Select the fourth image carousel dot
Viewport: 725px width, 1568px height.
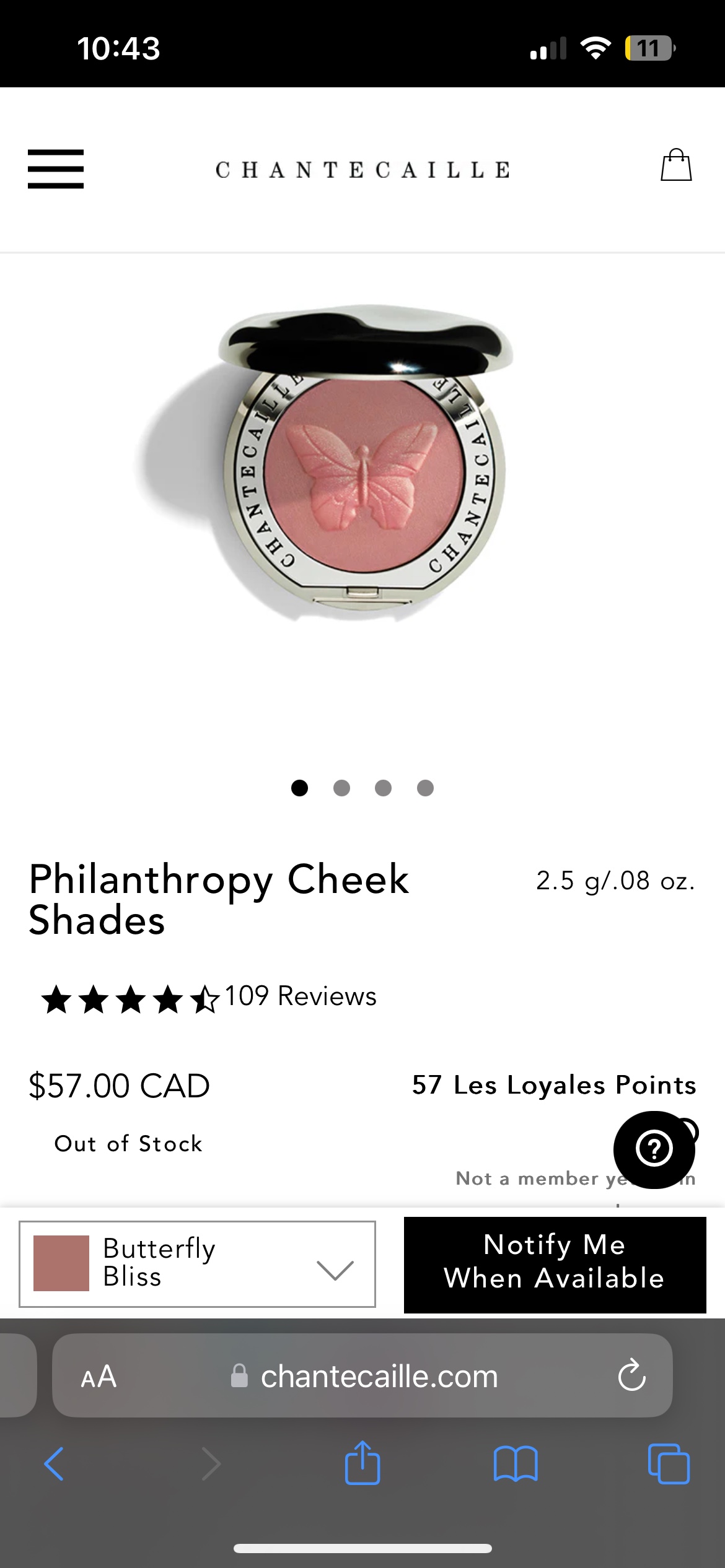click(425, 788)
